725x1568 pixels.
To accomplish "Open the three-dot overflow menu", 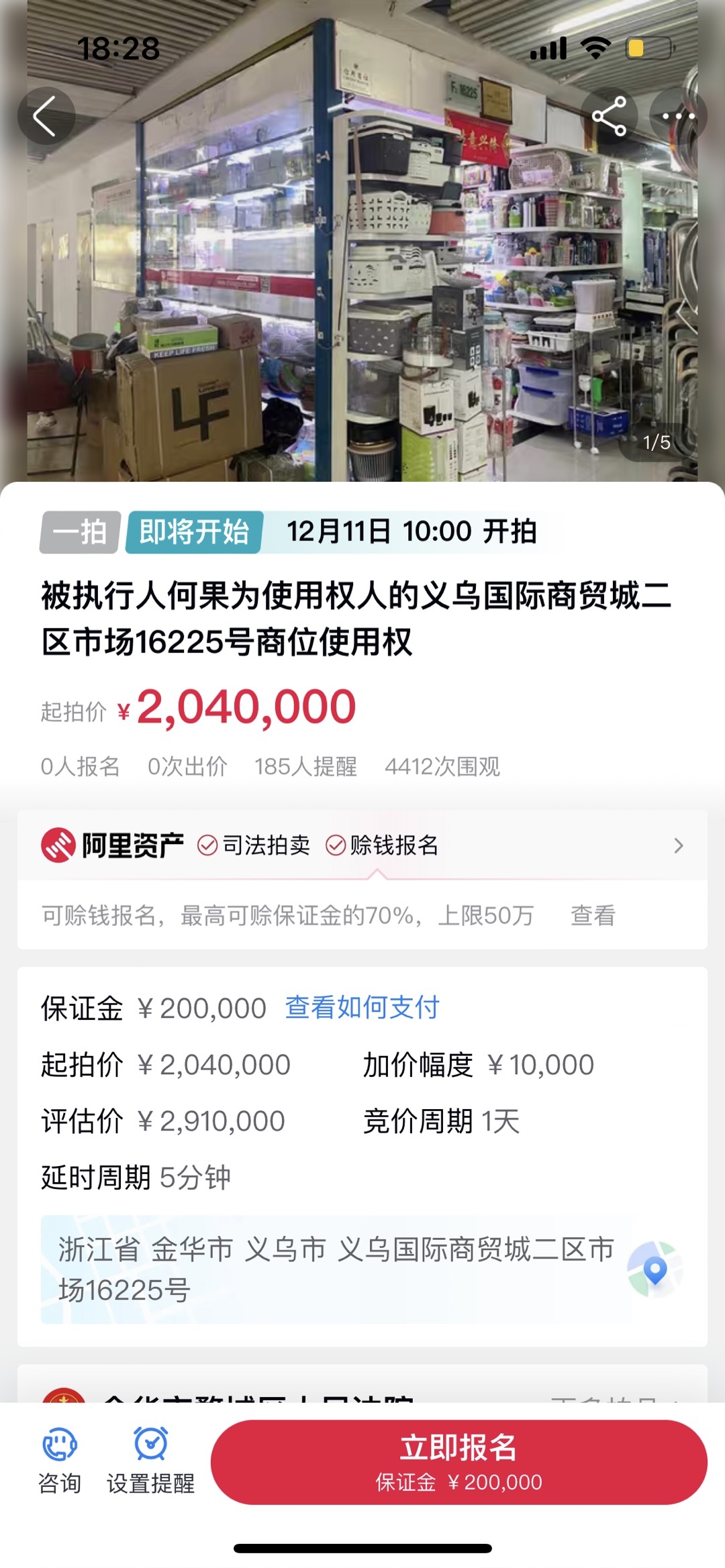I will (679, 116).
